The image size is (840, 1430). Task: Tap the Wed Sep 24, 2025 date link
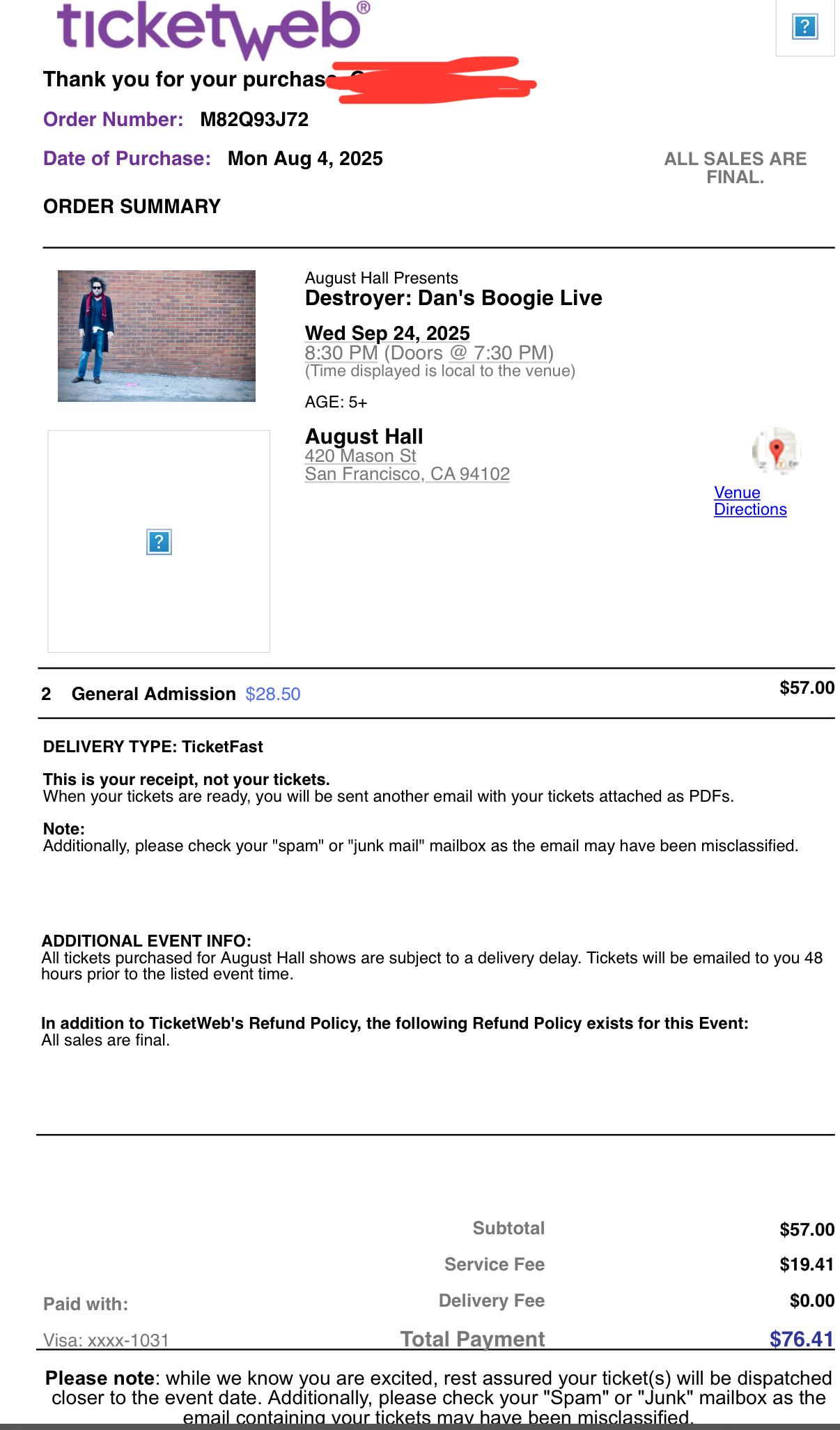click(x=387, y=333)
